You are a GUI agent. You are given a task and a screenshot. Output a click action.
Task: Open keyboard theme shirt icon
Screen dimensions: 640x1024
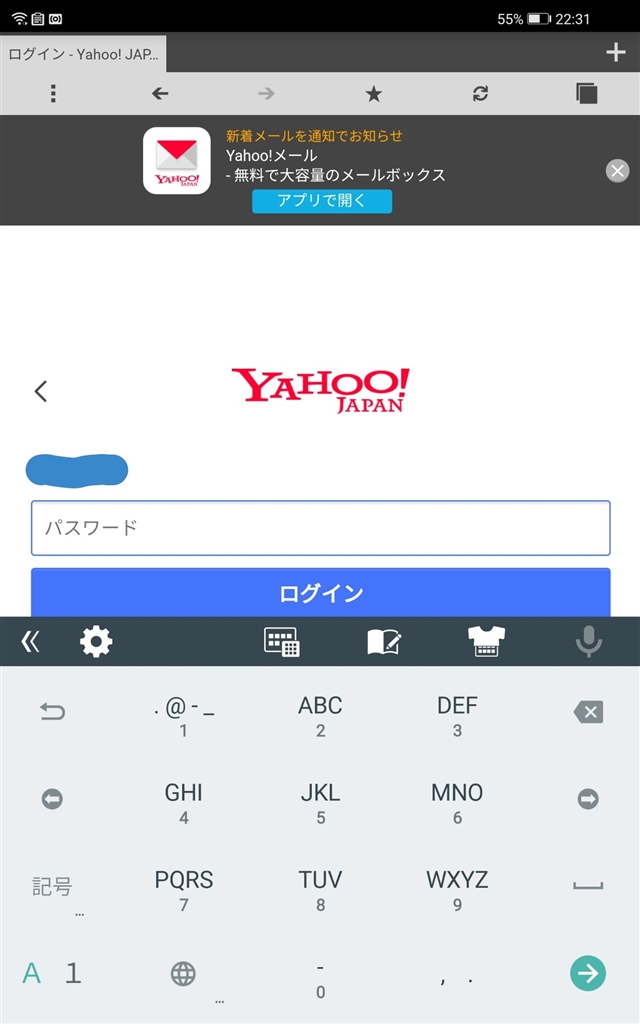(x=486, y=642)
